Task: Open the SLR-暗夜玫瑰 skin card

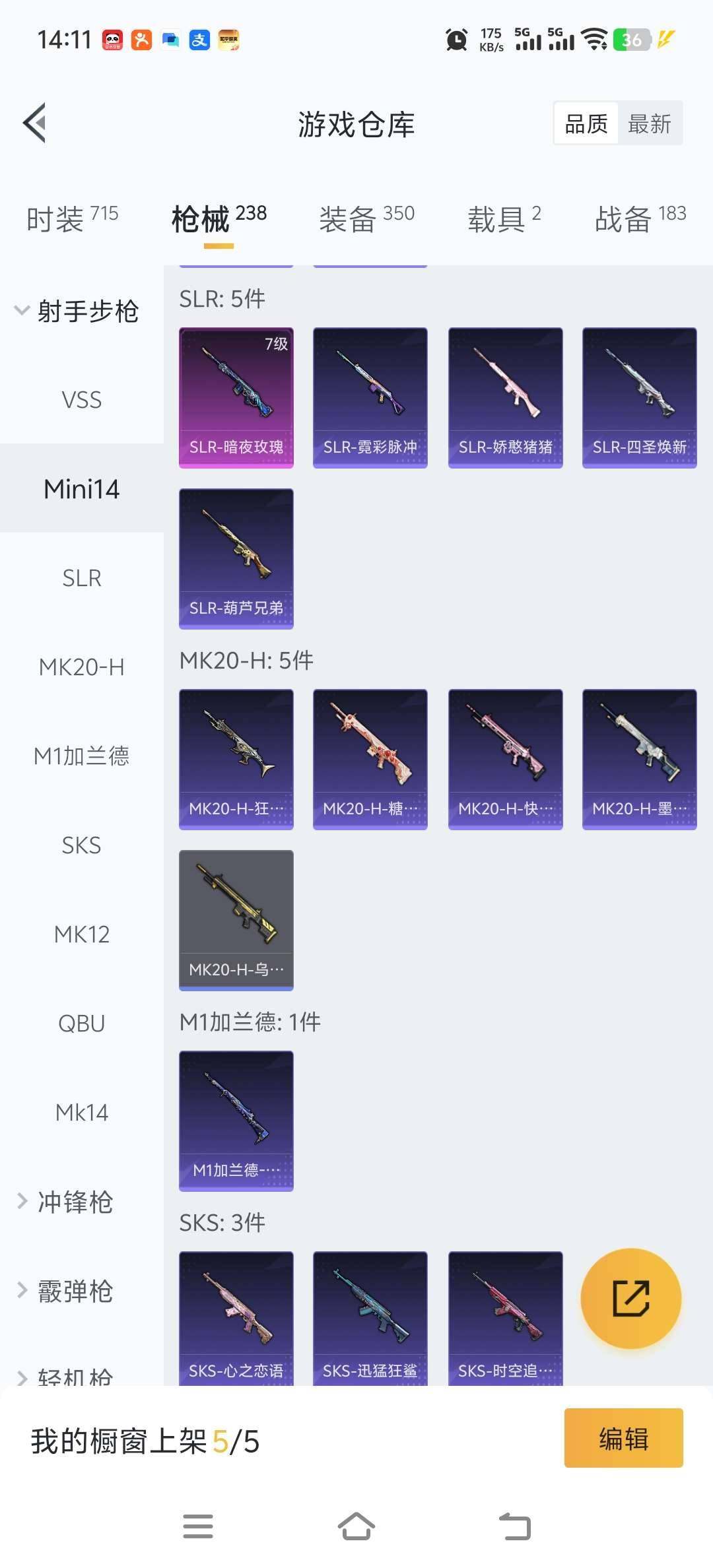Action: coord(236,397)
